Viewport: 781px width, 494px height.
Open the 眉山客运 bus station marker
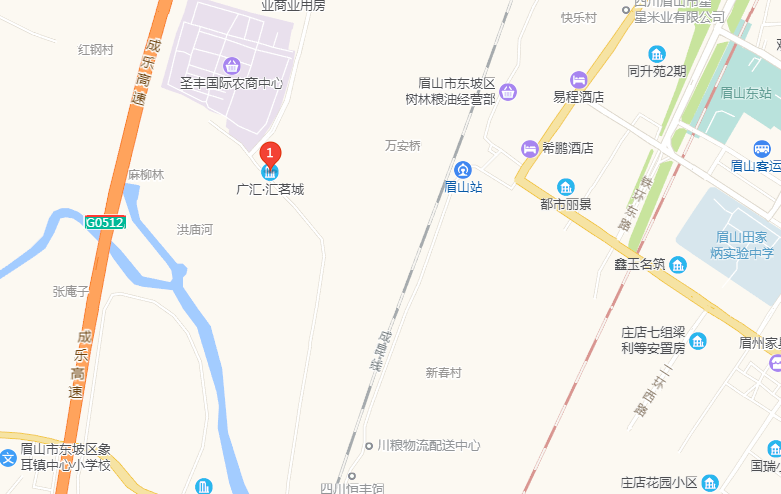pyautogui.click(x=762, y=148)
